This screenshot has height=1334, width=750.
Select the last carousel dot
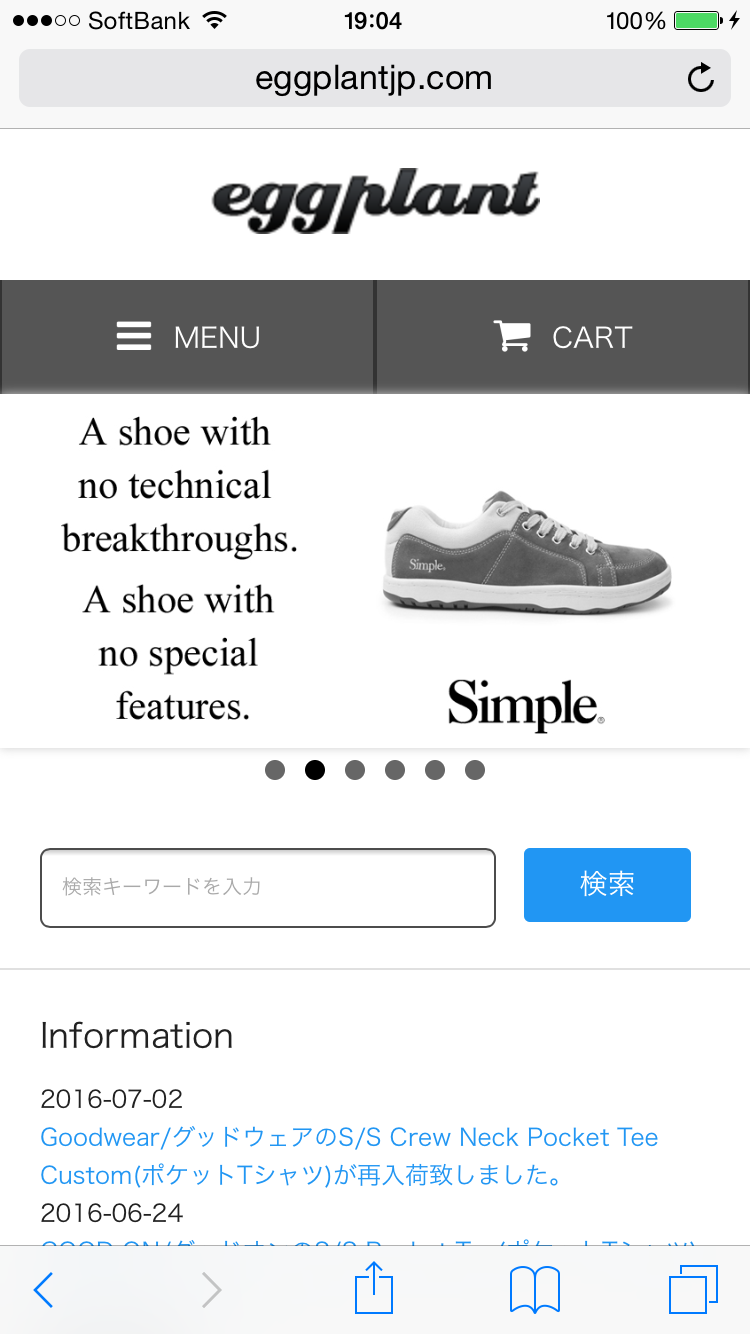(x=475, y=770)
